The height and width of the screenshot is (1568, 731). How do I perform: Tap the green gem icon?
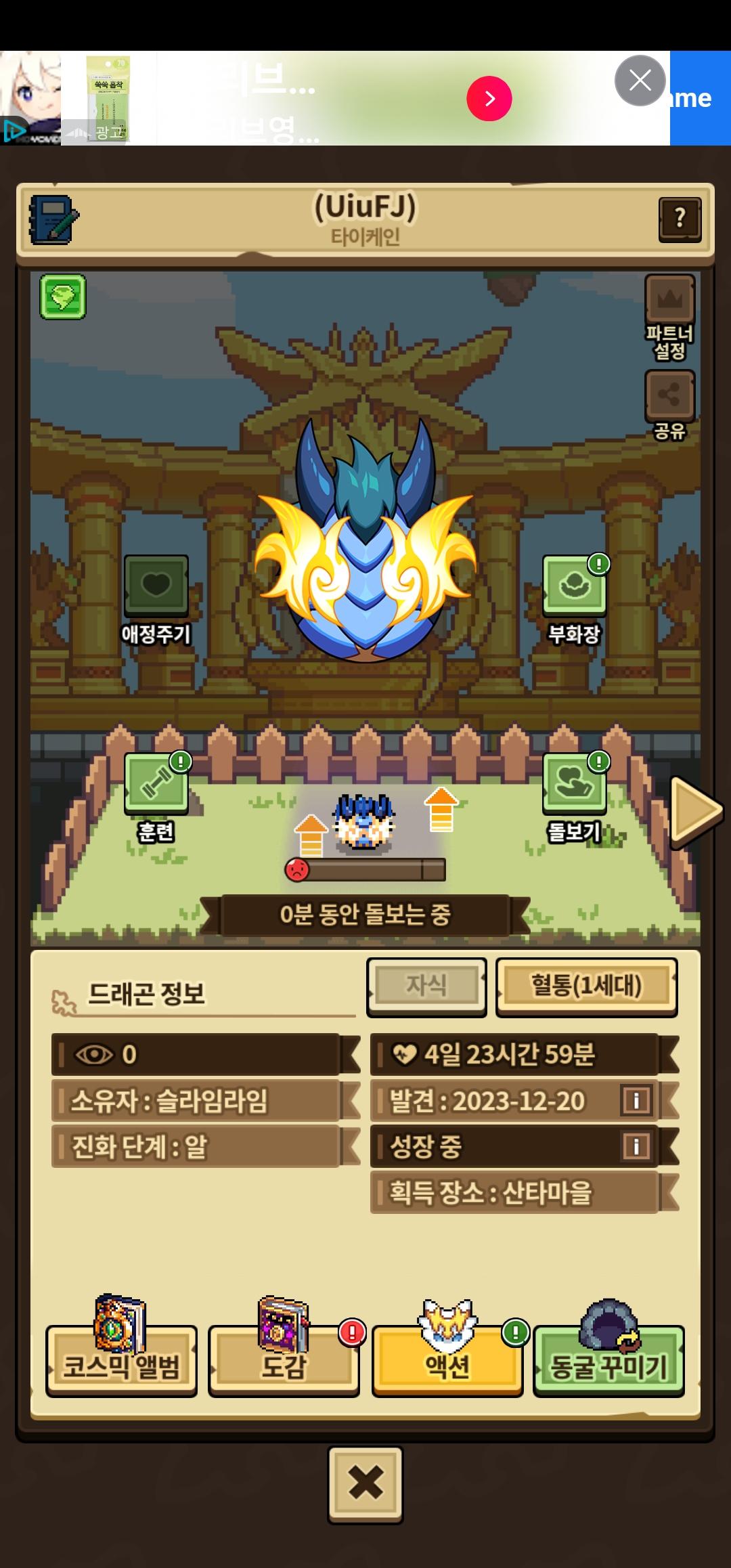pos(63,297)
